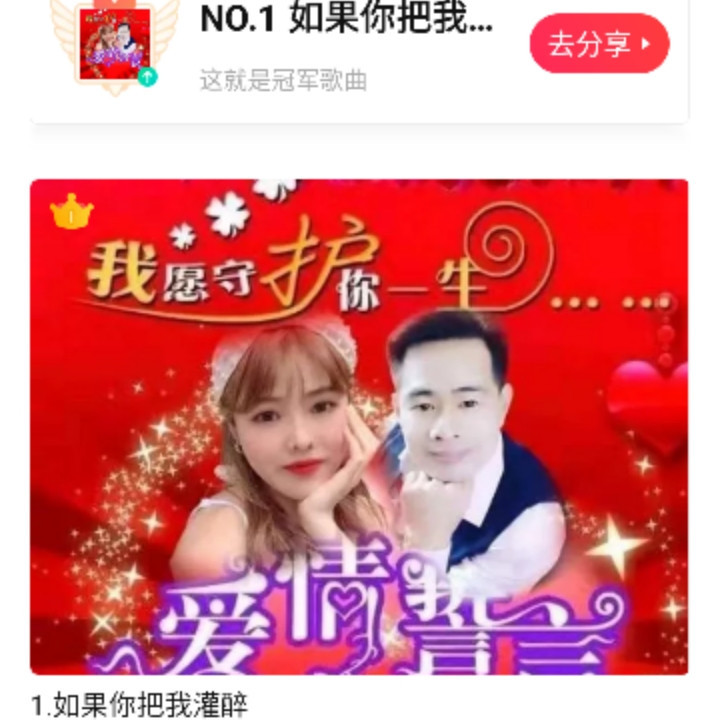720x720 pixels.
Task: Open the NO.1 champion song card
Action: [x=360, y=61]
